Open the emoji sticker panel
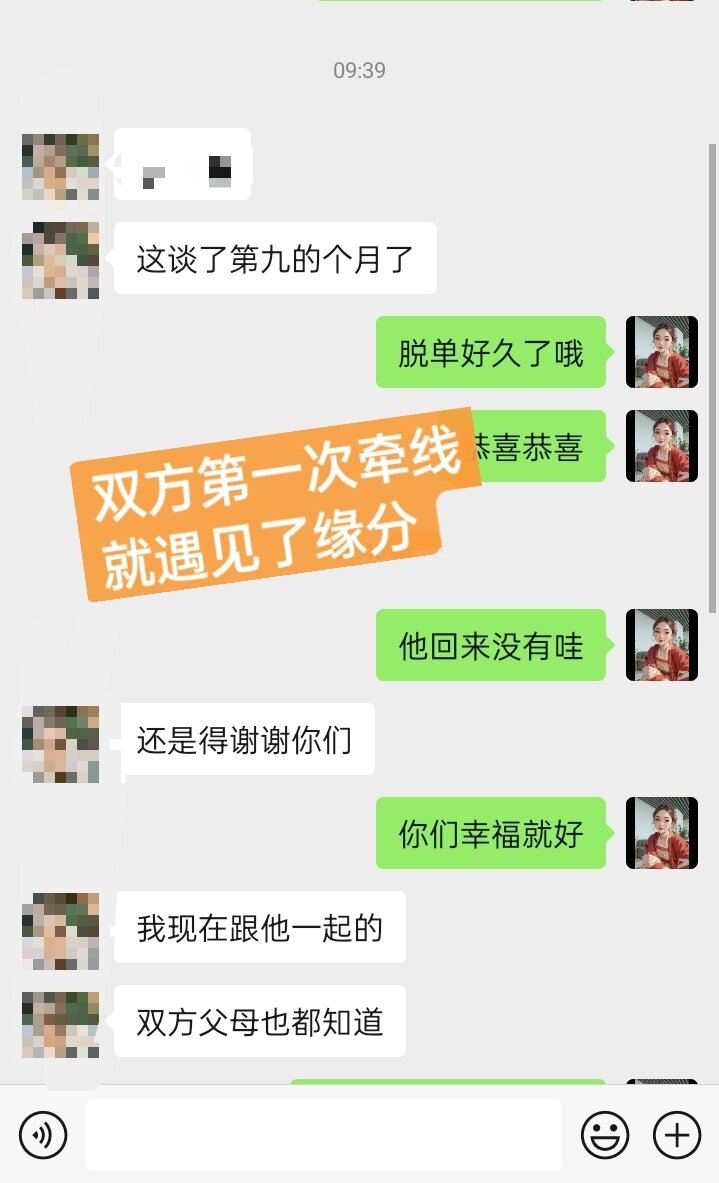719x1183 pixels. pyautogui.click(x=605, y=1135)
